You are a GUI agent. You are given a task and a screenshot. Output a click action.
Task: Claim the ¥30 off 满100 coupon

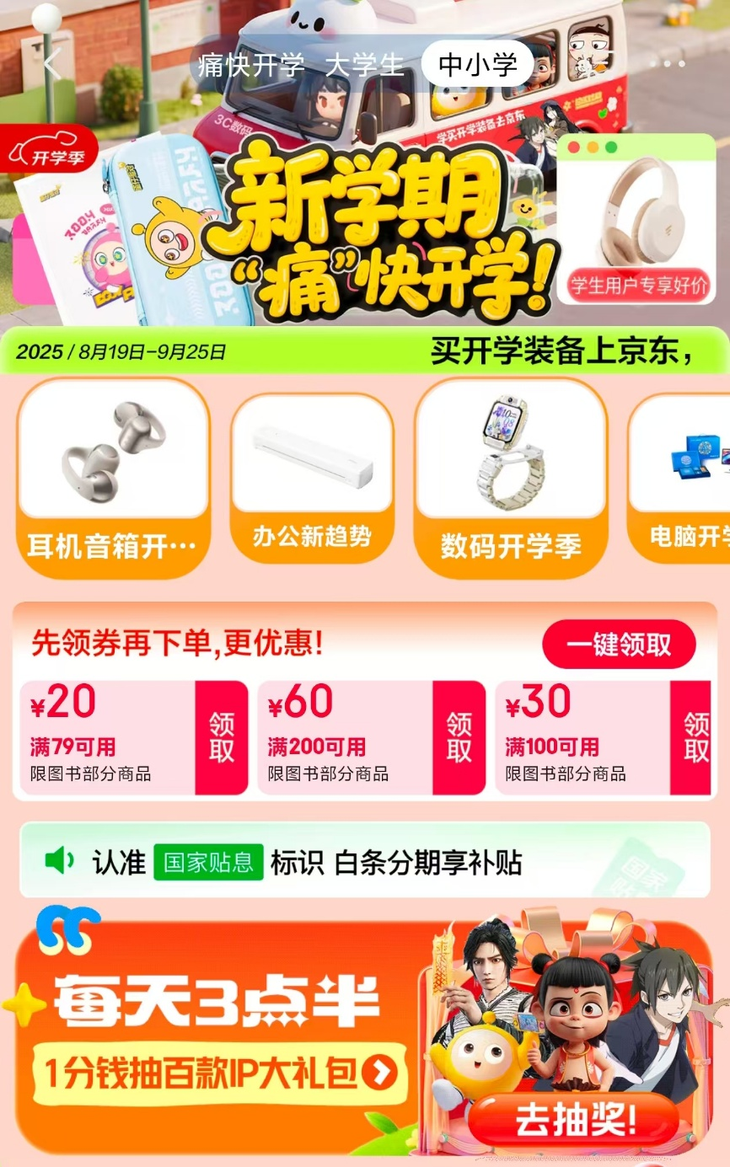tap(694, 738)
